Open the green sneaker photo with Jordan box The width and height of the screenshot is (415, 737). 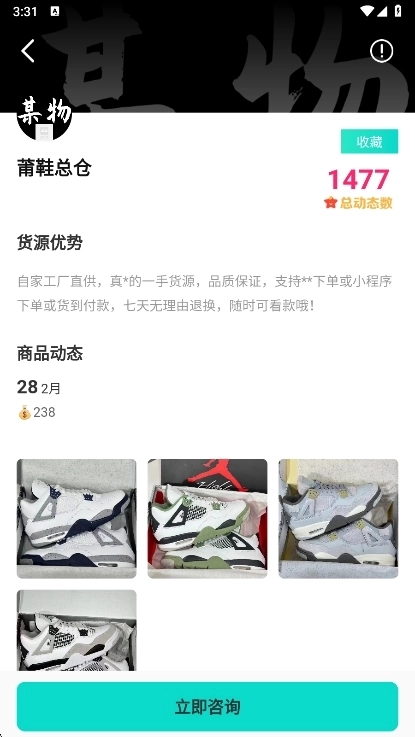207,519
